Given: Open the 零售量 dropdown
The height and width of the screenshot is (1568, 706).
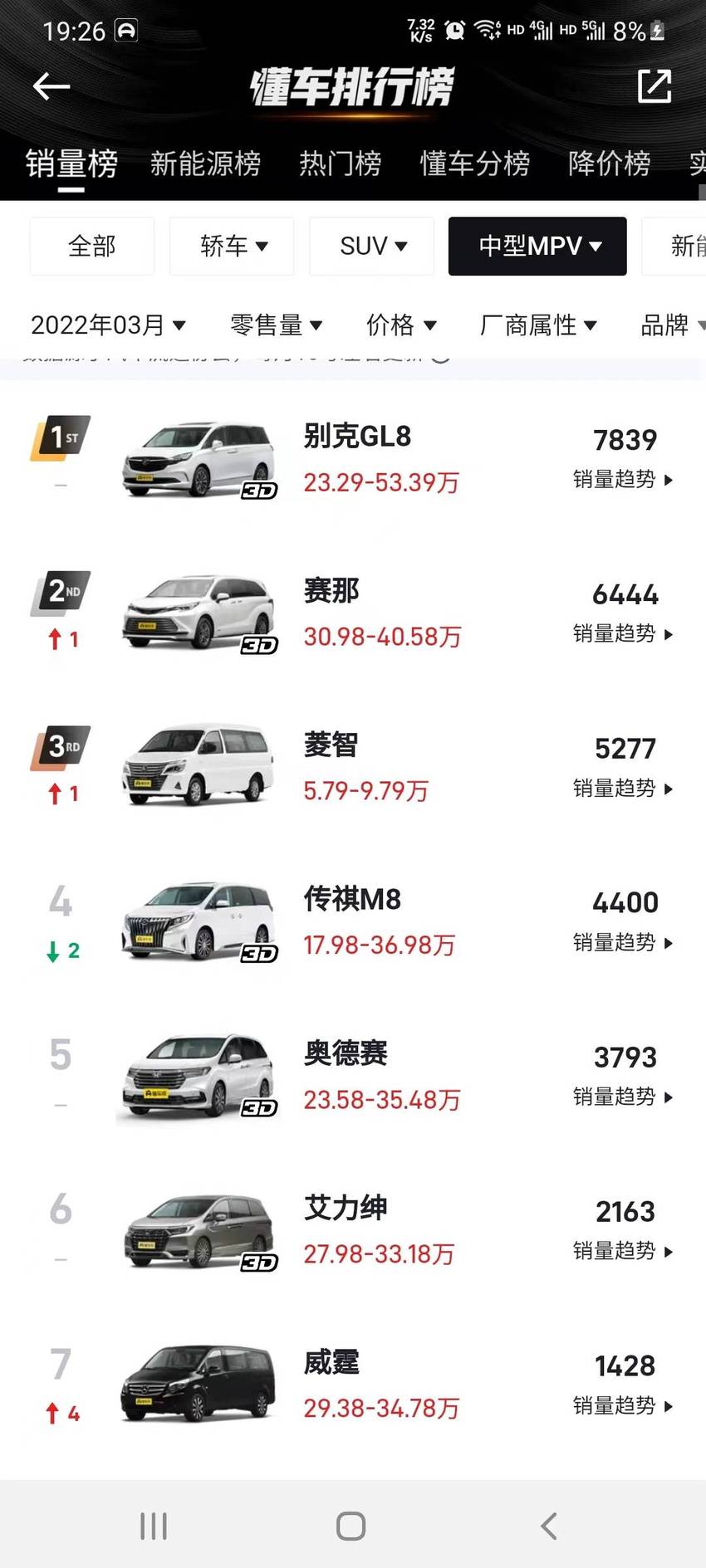Looking at the screenshot, I should click(276, 325).
